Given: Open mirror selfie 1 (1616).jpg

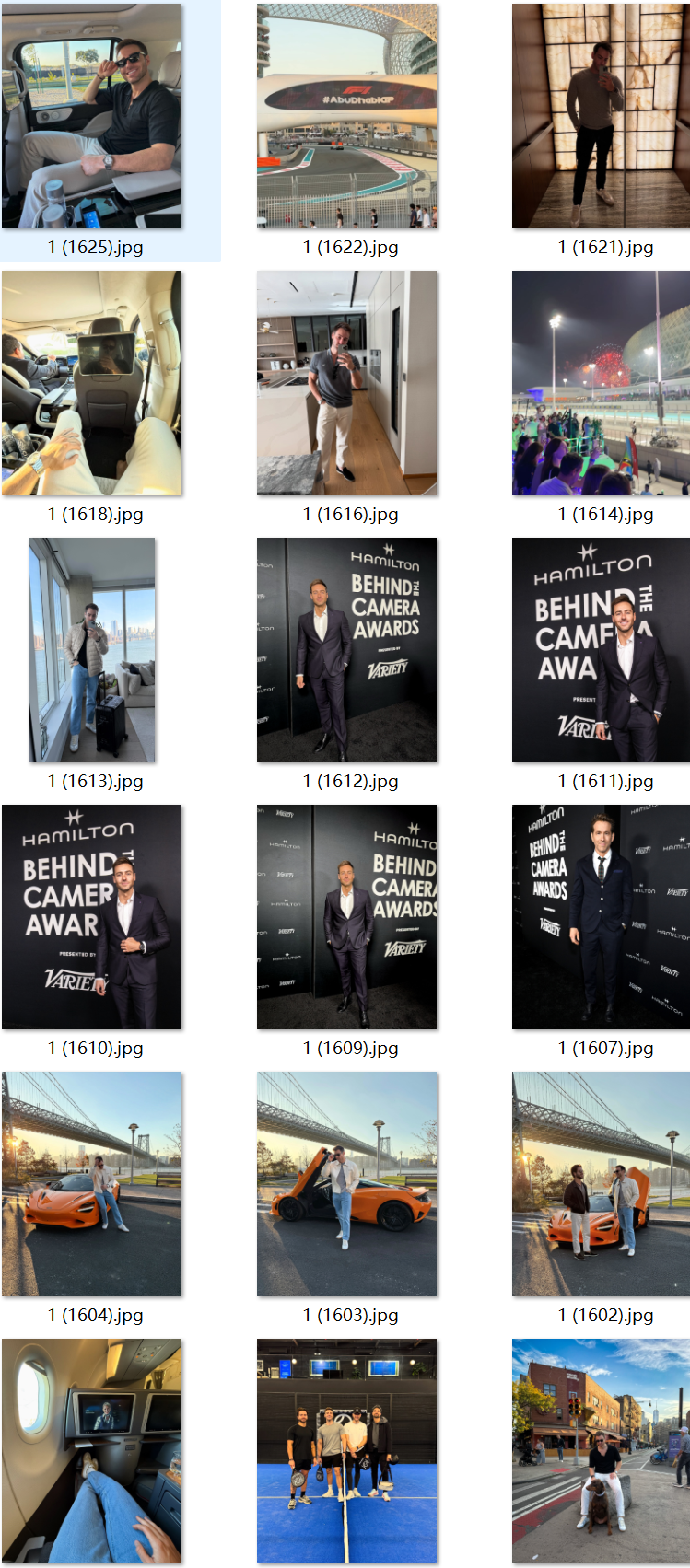Looking at the screenshot, I should [x=347, y=383].
